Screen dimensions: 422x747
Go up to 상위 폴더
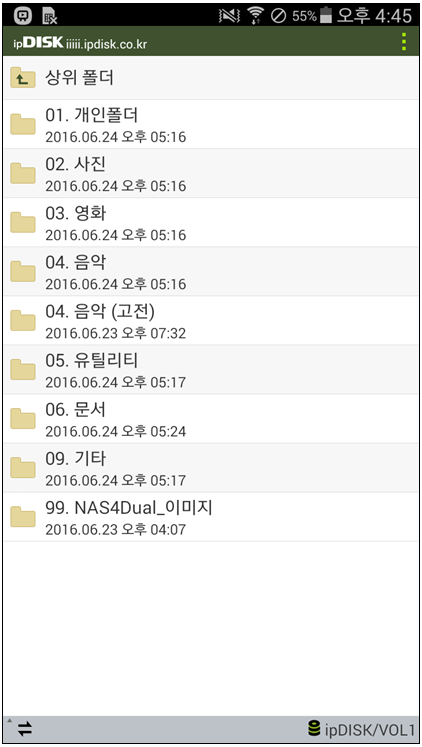(211, 78)
